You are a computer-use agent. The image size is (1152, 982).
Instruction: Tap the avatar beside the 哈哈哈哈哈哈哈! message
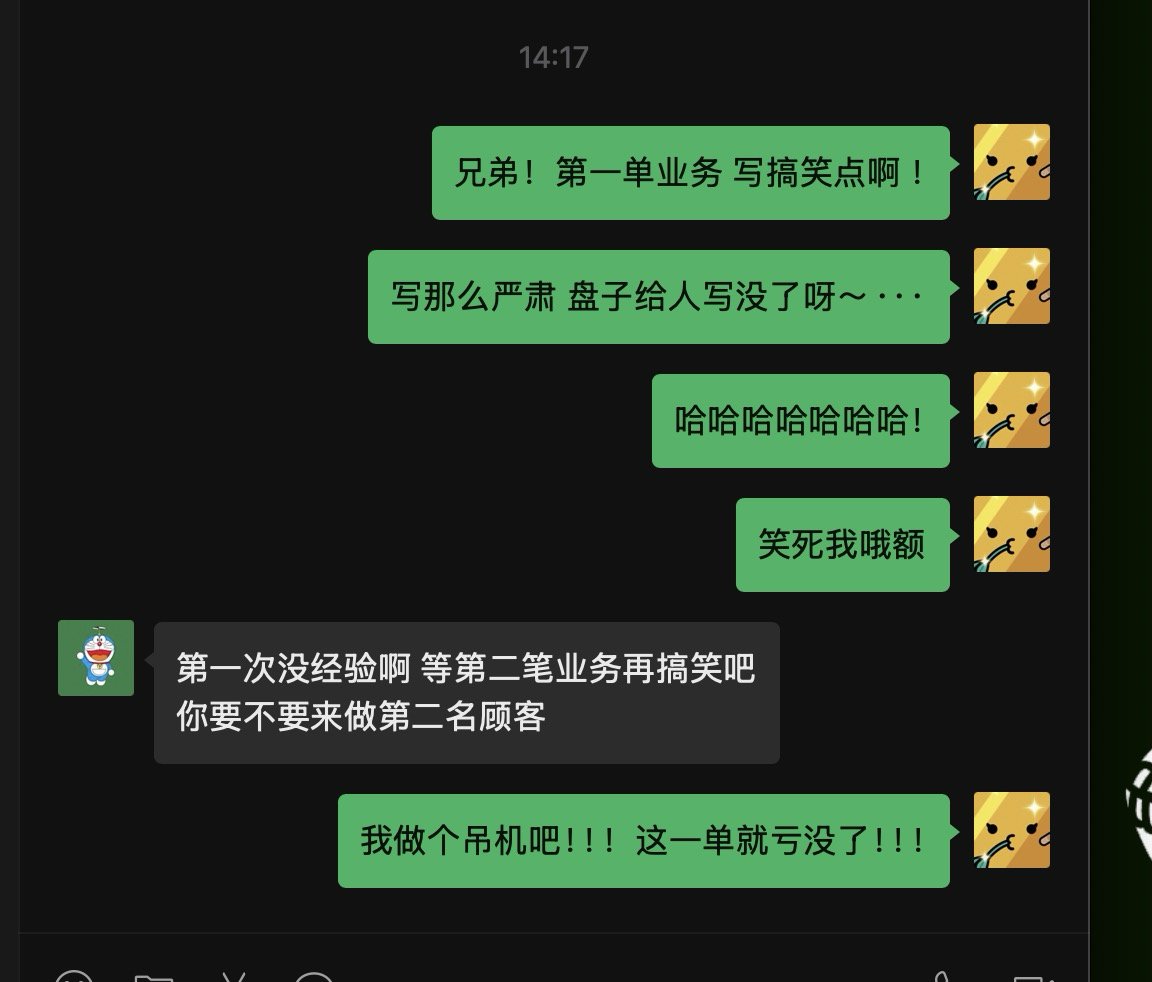tap(1011, 410)
